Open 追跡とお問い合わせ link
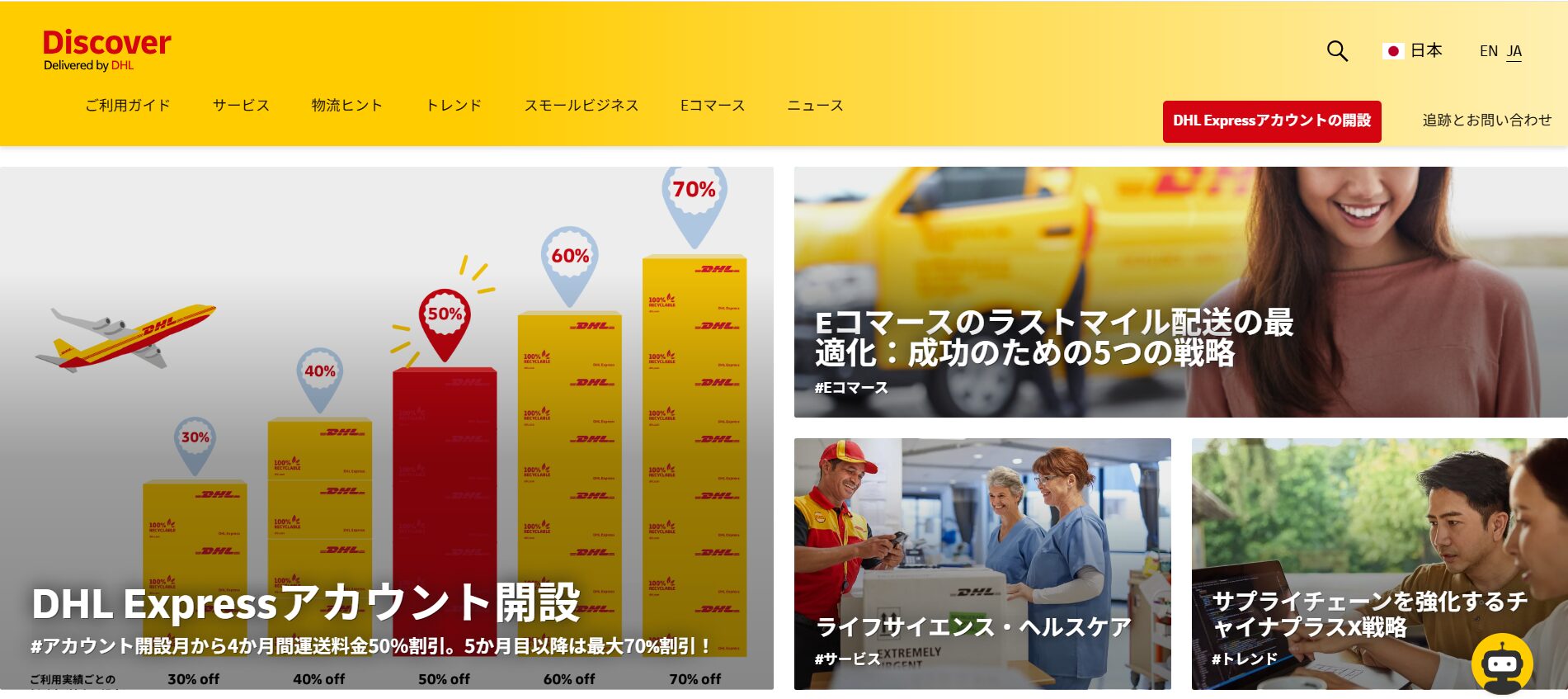 (1486, 120)
